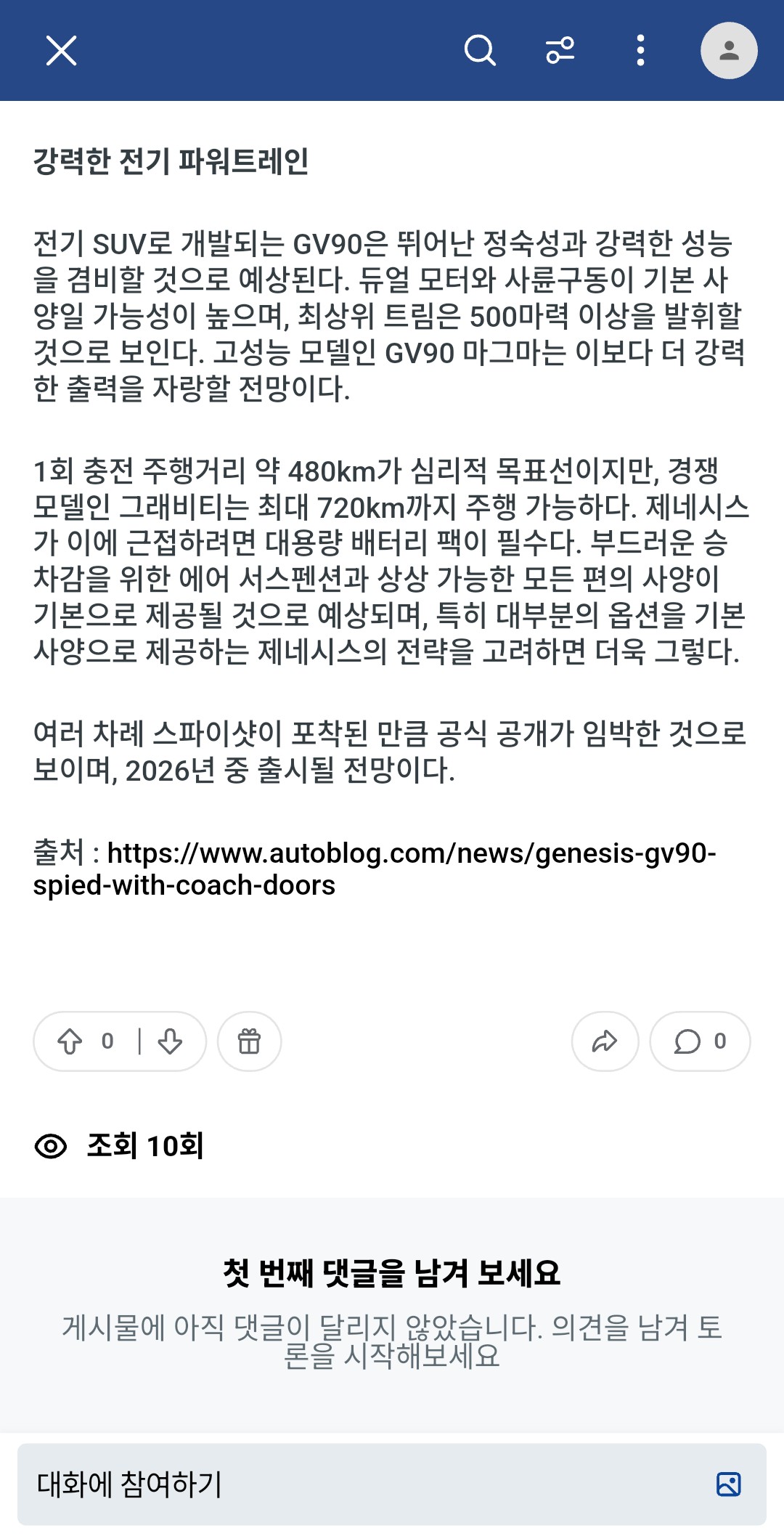Share this post

click(x=605, y=1041)
